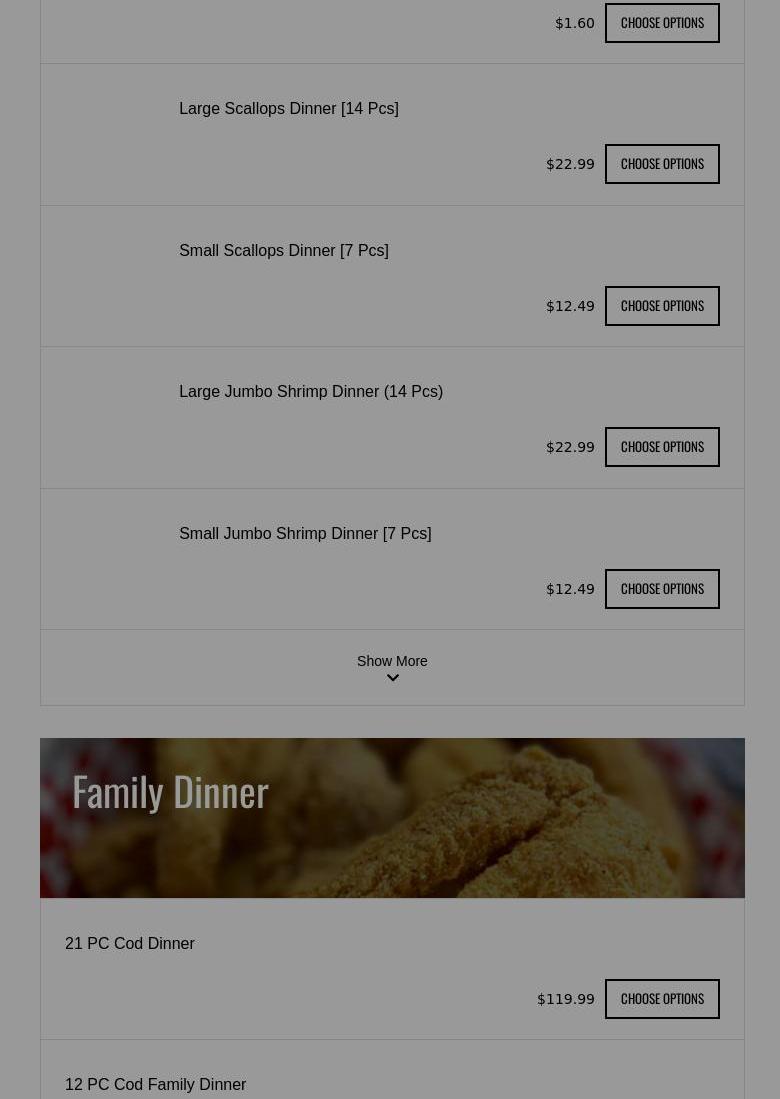Image resolution: width=780 pixels, height=1099 pixels.
Task: Expand the list with Show More
Action: 392,667
